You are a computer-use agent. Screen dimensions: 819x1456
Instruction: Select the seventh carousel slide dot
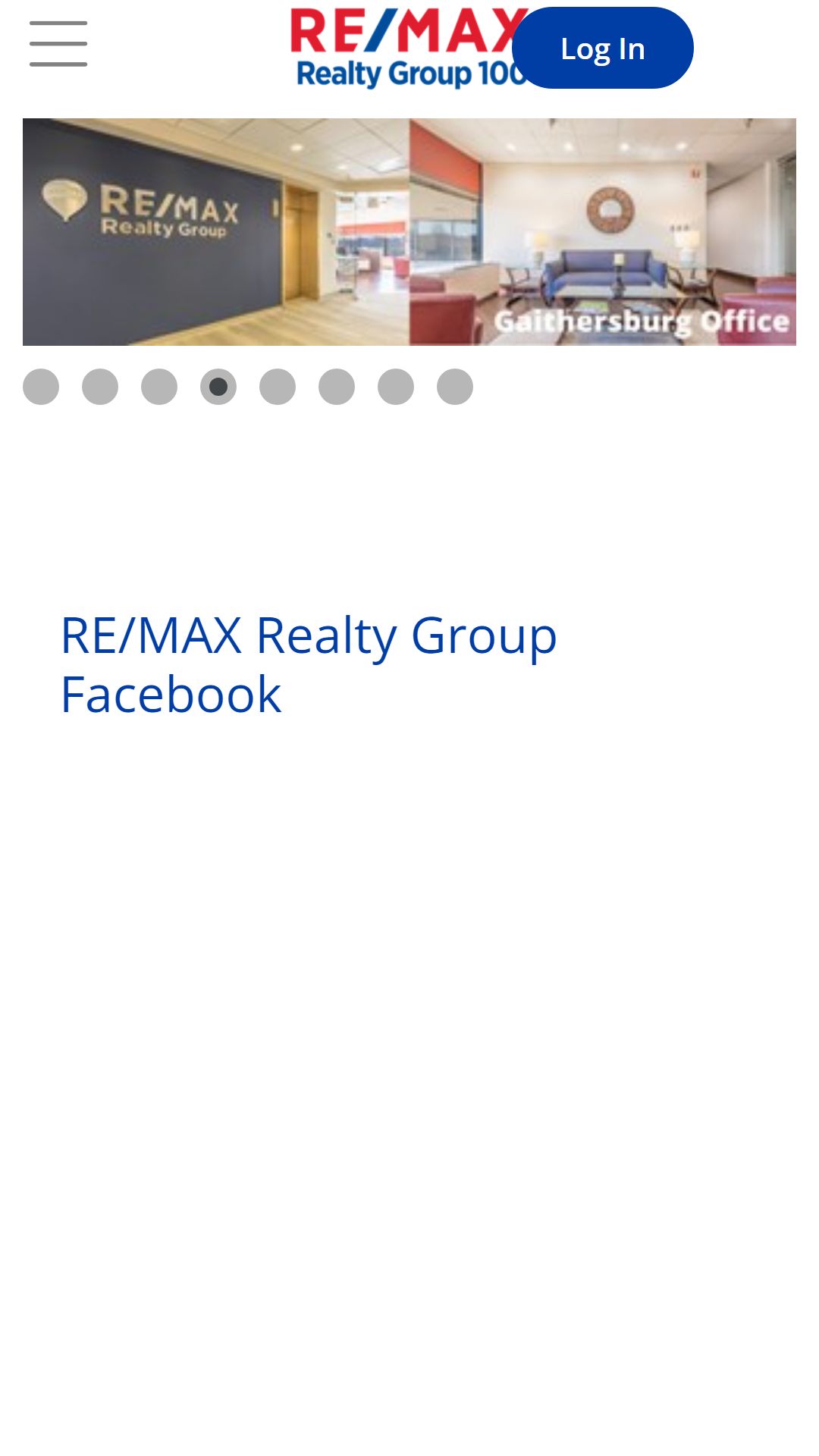[396, 387]
